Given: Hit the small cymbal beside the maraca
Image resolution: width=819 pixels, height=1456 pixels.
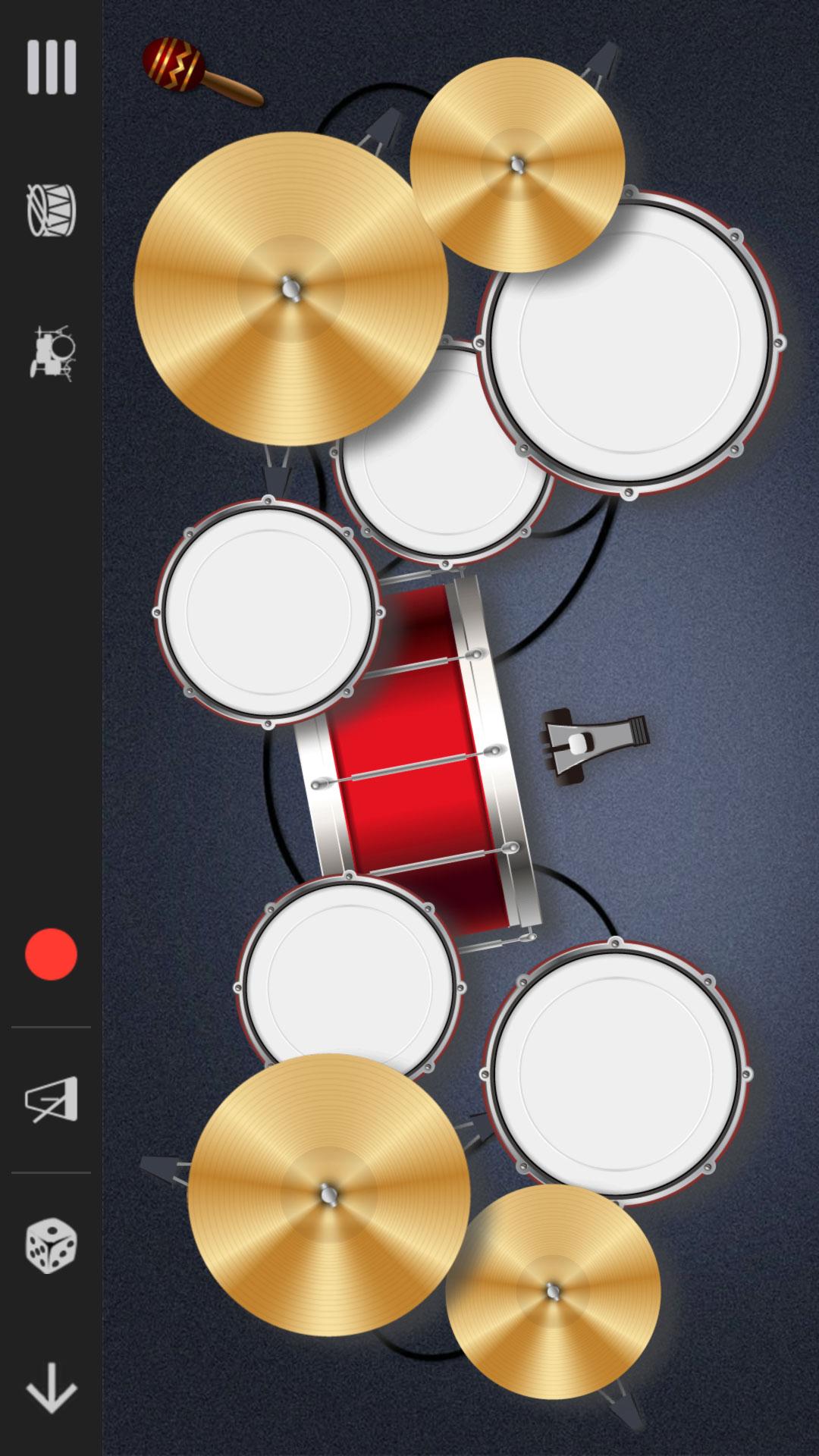Looking at the screenshot, I should coord(517,165).
